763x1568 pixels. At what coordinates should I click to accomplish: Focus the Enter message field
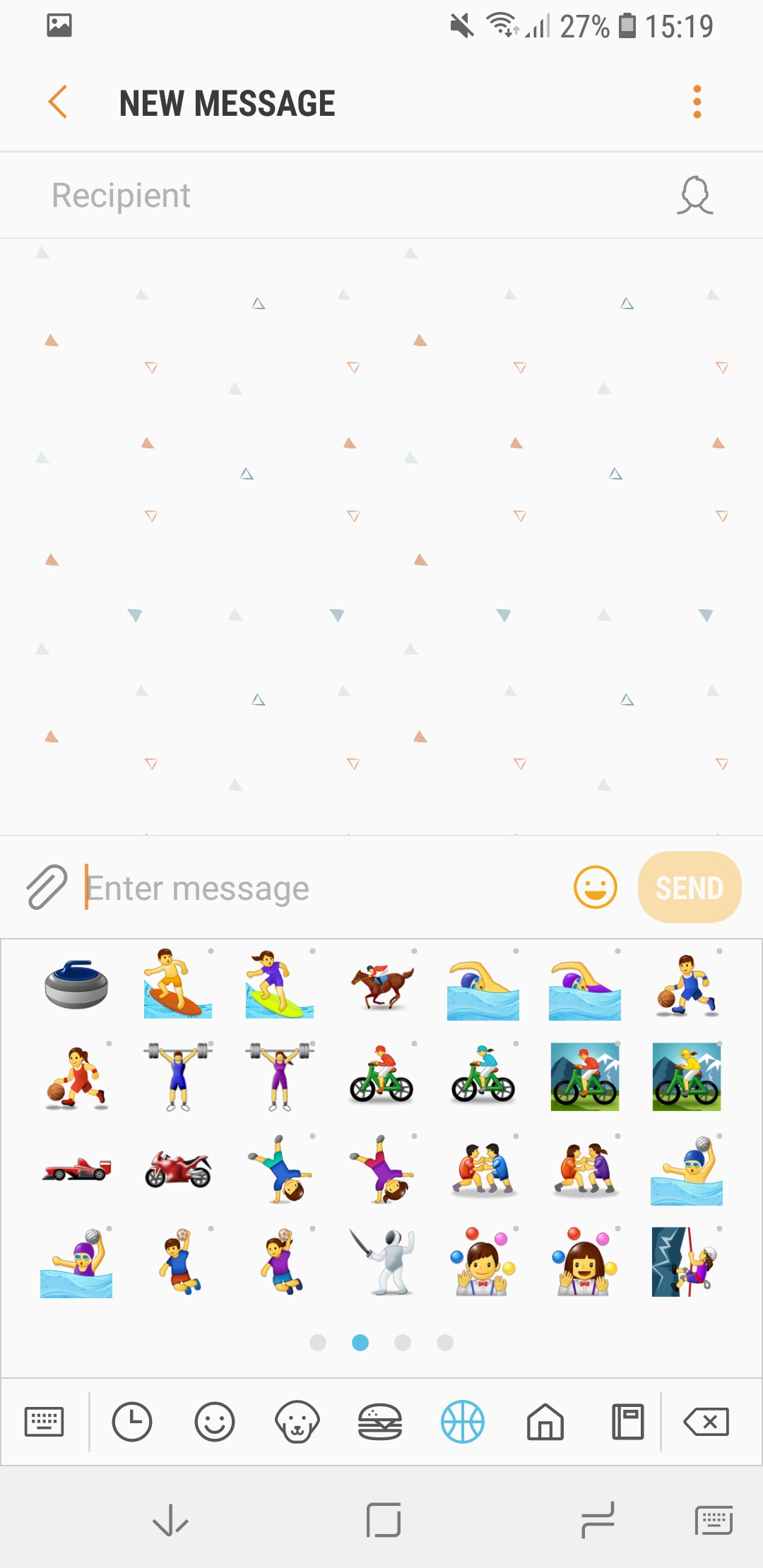pos(318,888)
